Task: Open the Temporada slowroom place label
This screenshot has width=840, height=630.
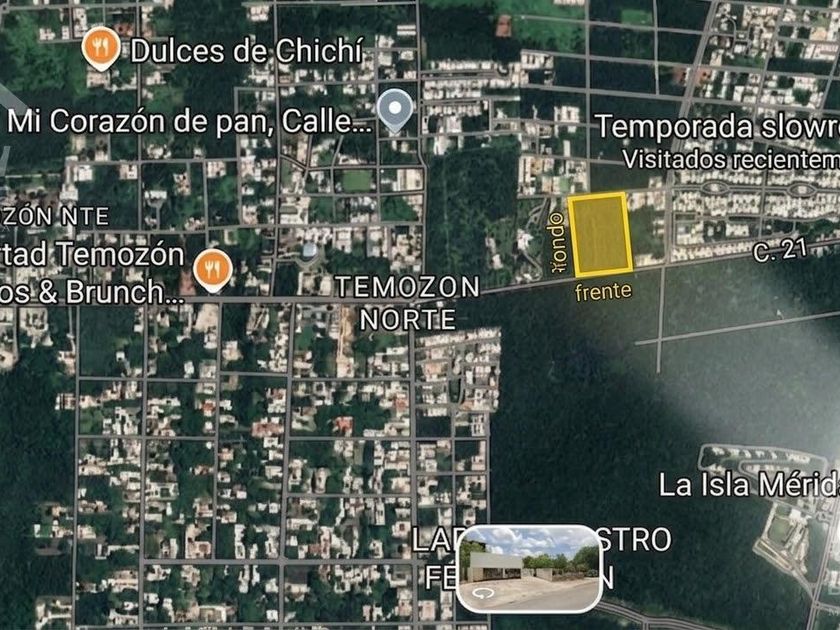Action: click(x=717, y=128)
